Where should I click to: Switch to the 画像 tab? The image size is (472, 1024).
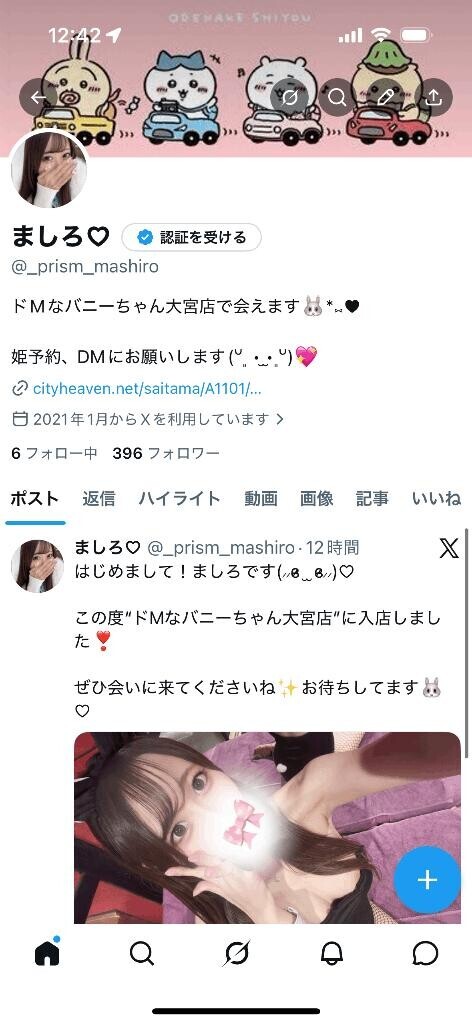pos(317,499)
